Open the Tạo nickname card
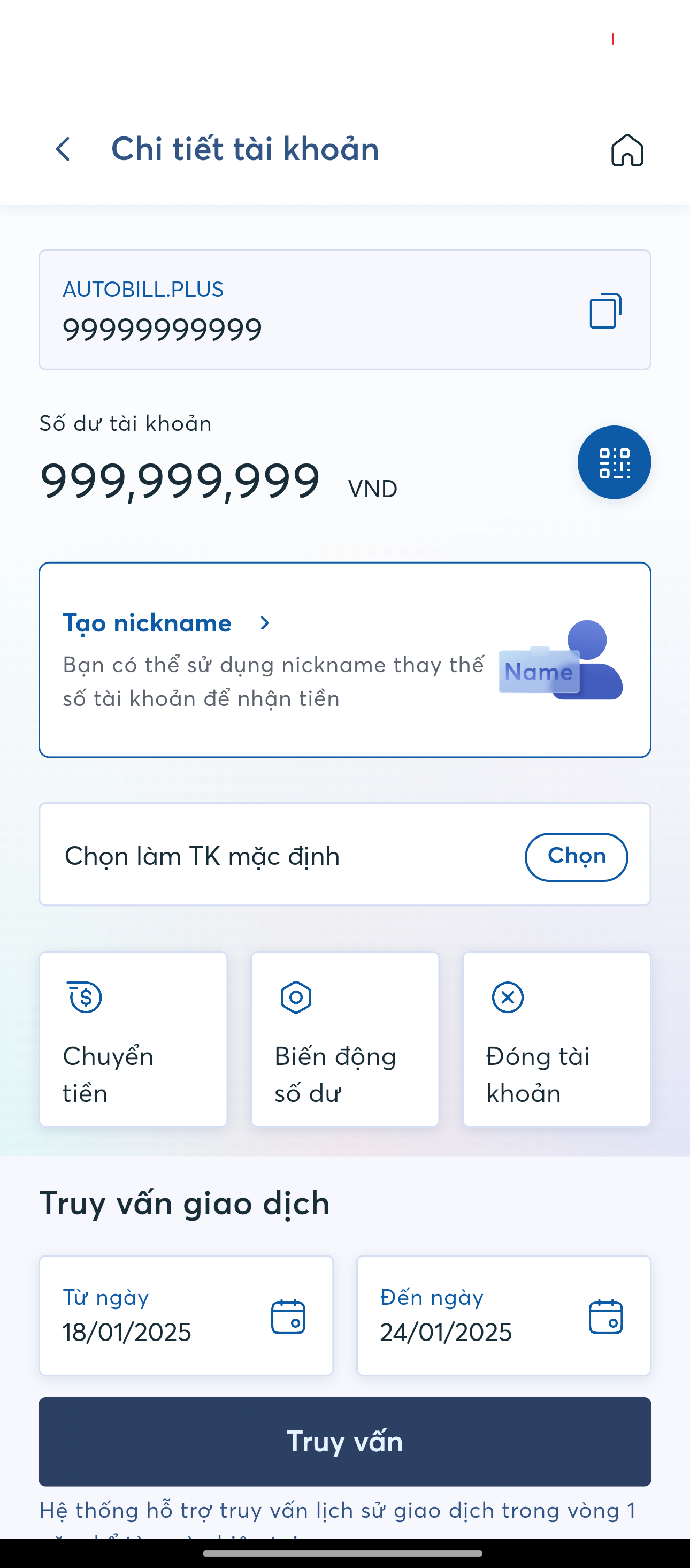 tap(344, 660)
